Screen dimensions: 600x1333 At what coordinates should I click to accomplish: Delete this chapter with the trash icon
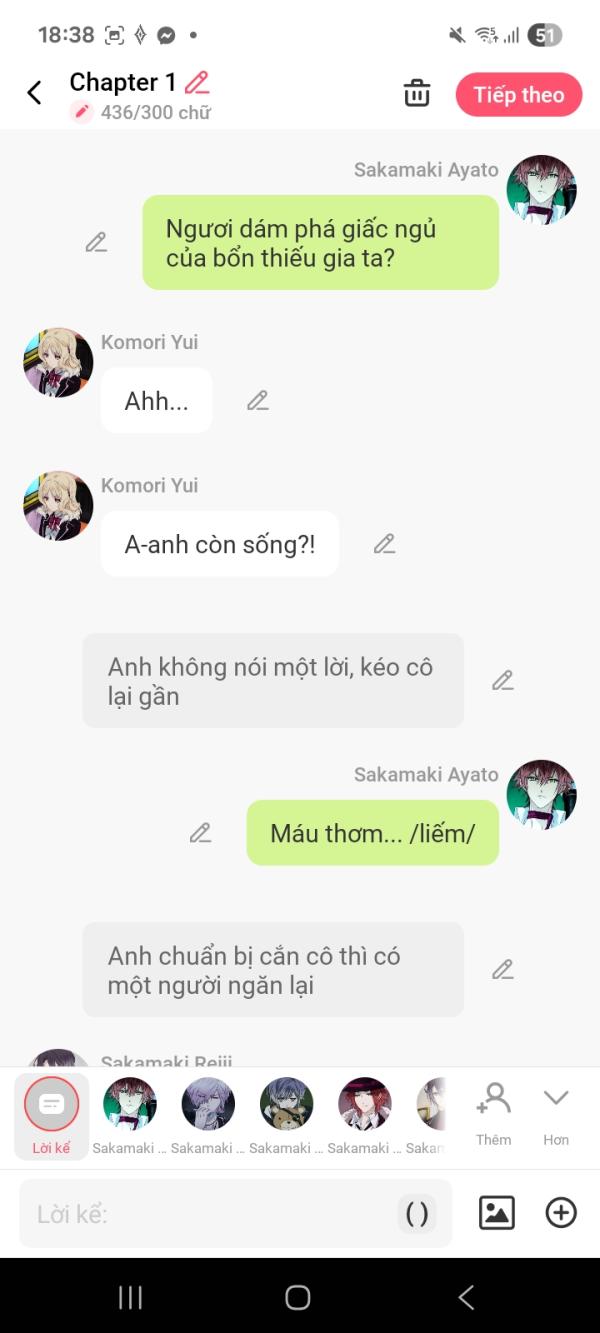[x=416, y=94]
